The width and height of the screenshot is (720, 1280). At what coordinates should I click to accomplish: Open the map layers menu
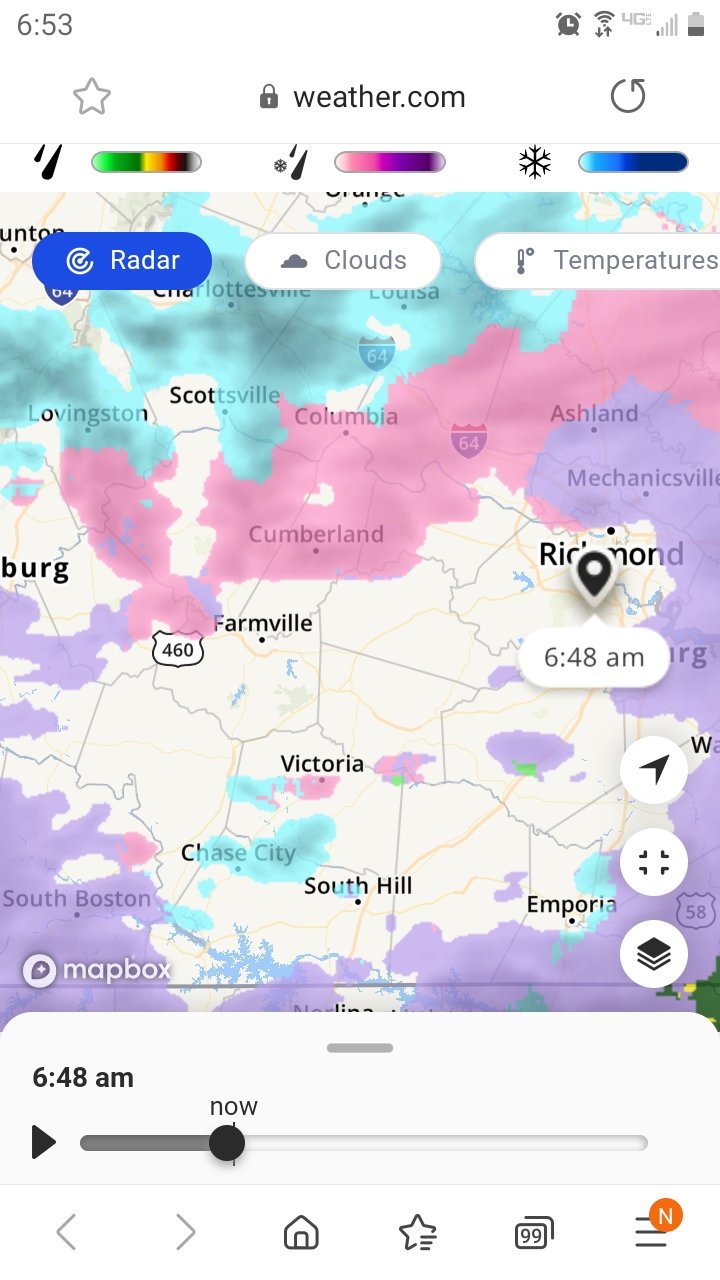[654, 954]
